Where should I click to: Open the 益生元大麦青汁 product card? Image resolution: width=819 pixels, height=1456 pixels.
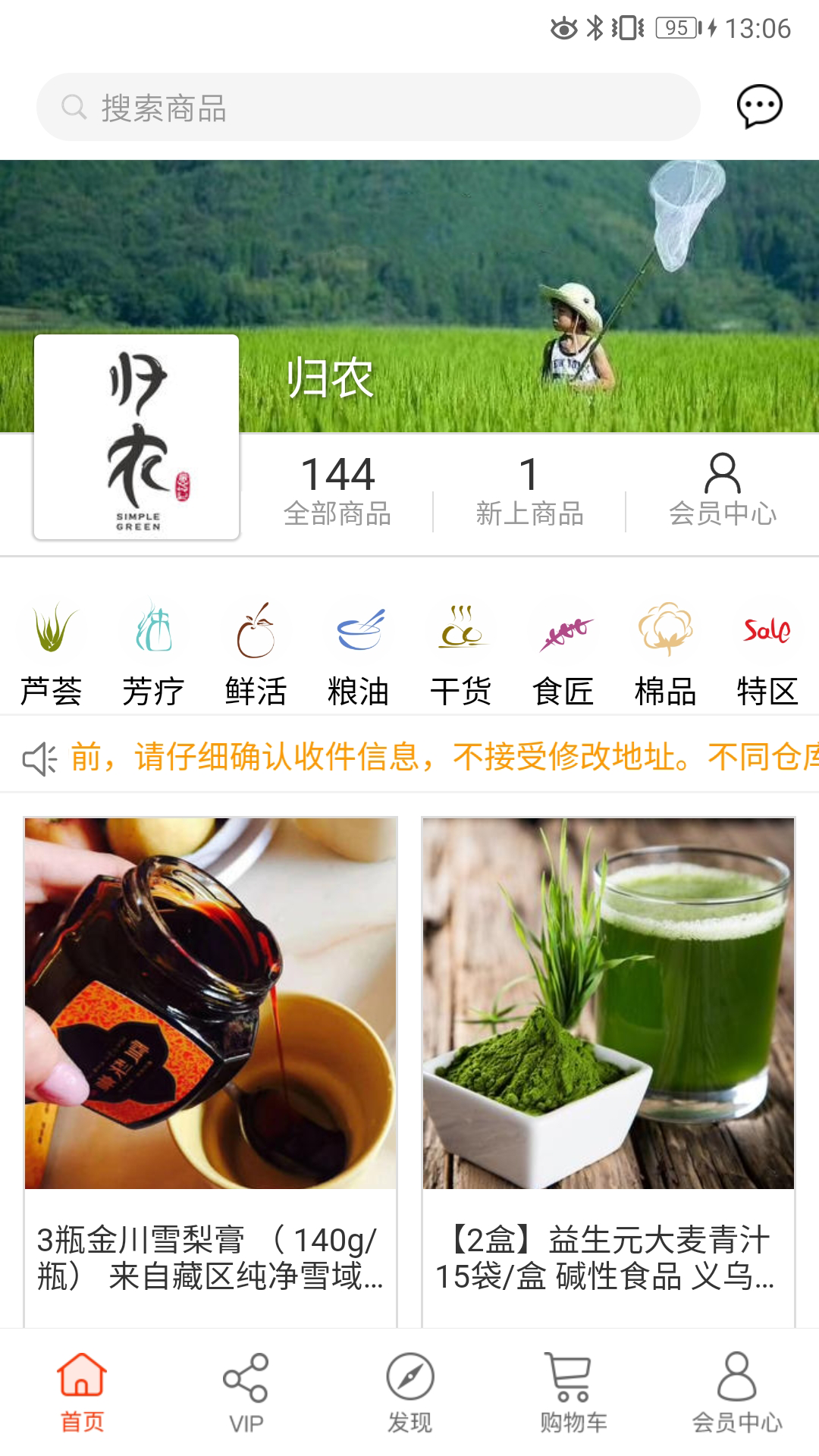[x=608, y=1062]
